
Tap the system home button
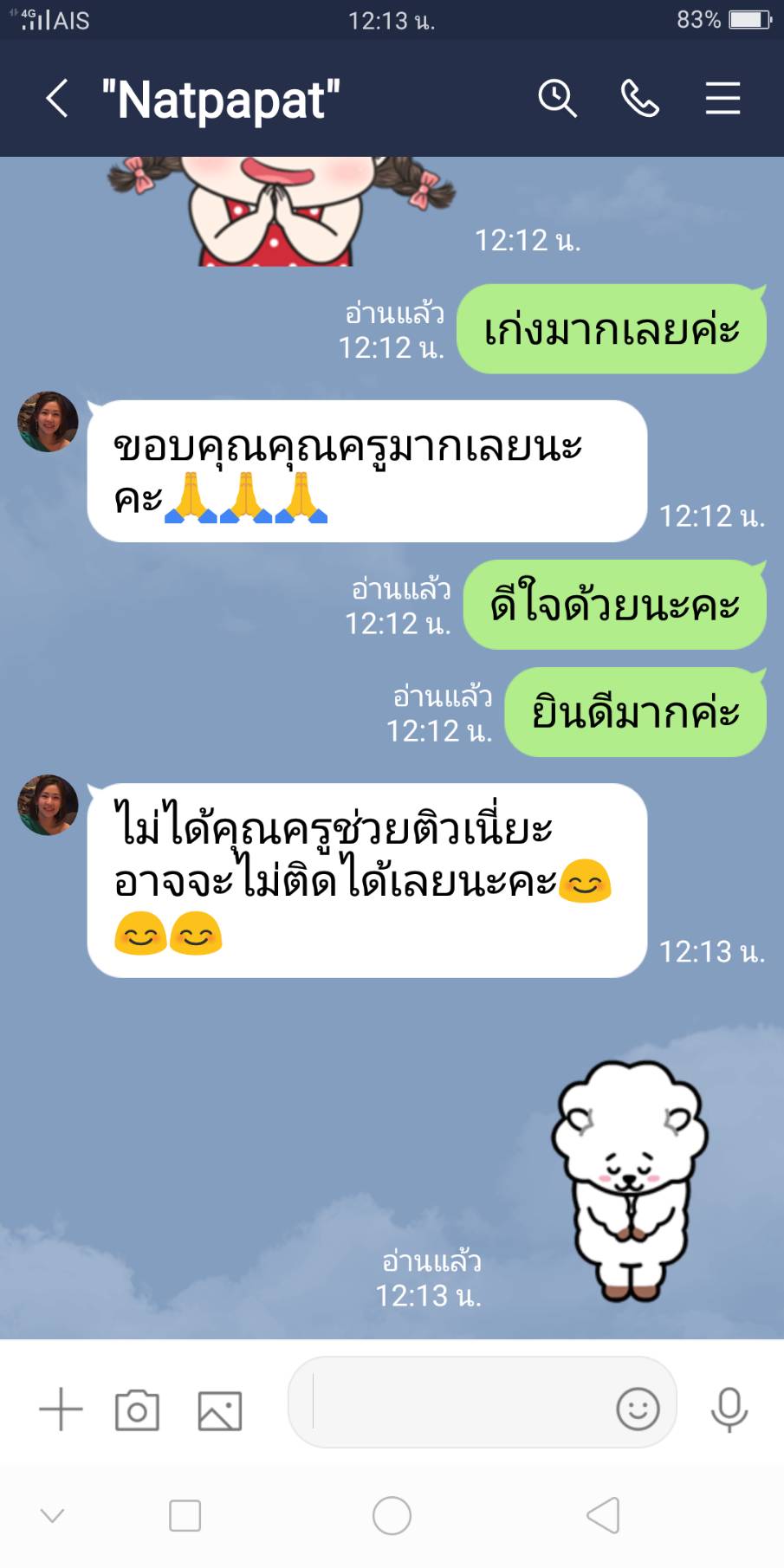coord(392,1515)
